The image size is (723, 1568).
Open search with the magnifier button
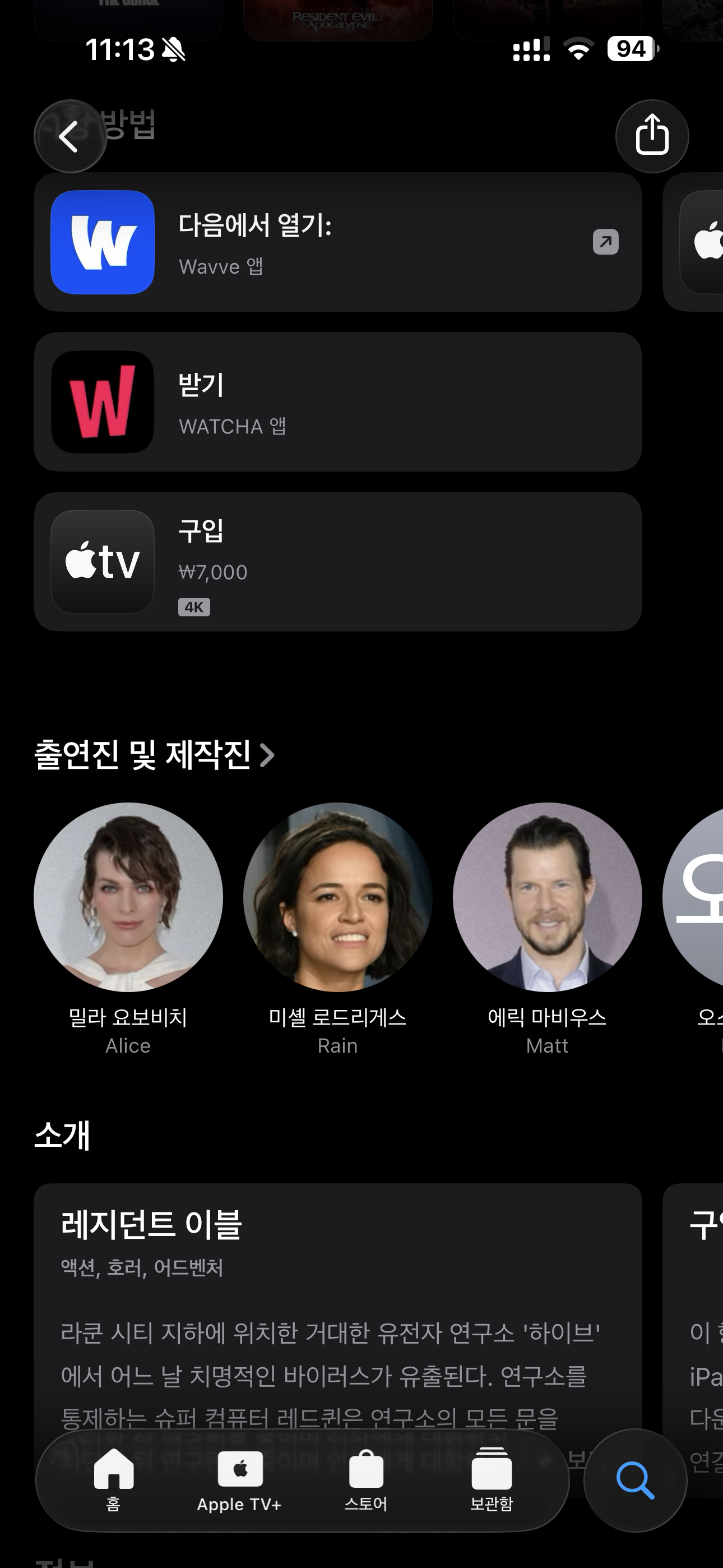(x=635, y=1480)
